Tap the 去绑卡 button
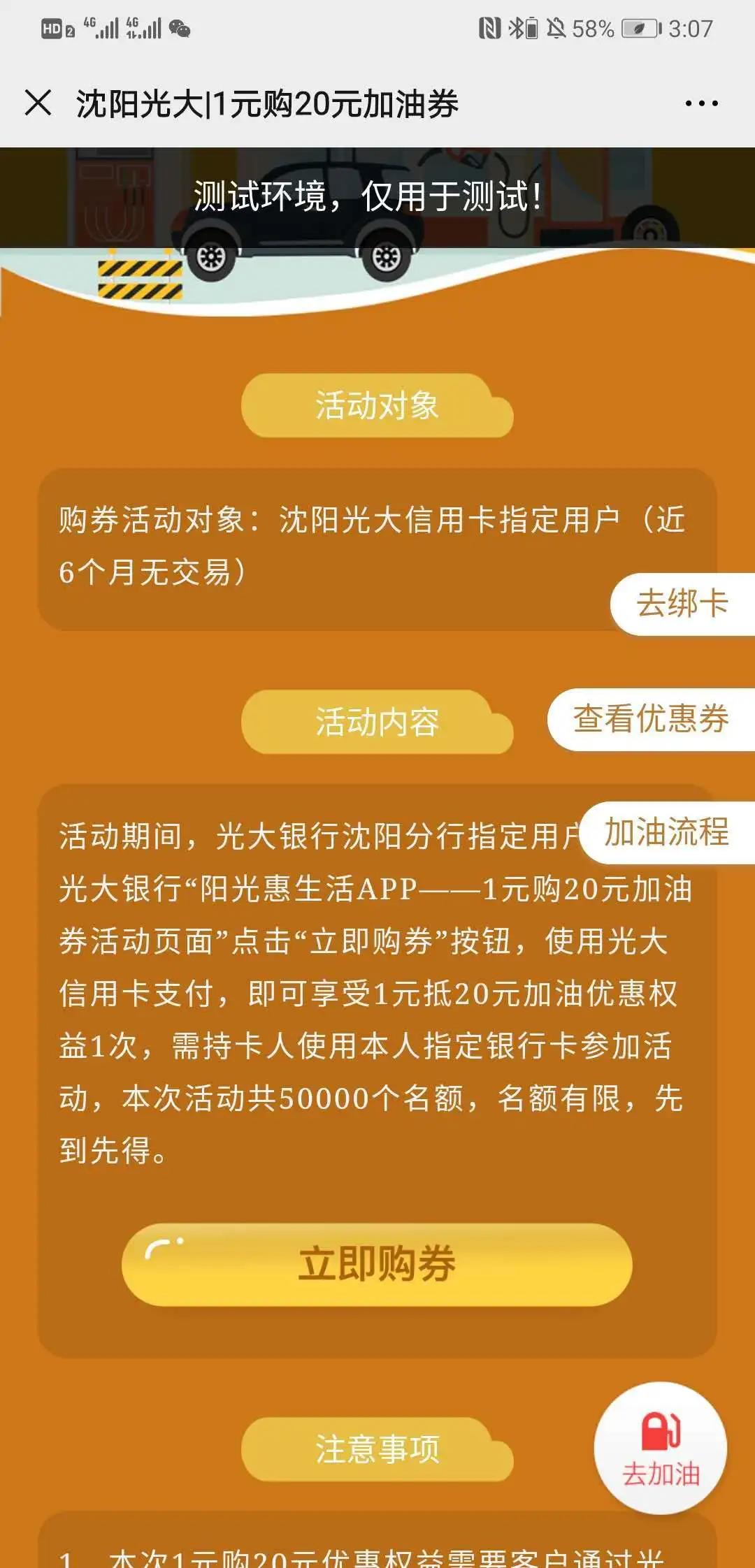 coord(682,604)
